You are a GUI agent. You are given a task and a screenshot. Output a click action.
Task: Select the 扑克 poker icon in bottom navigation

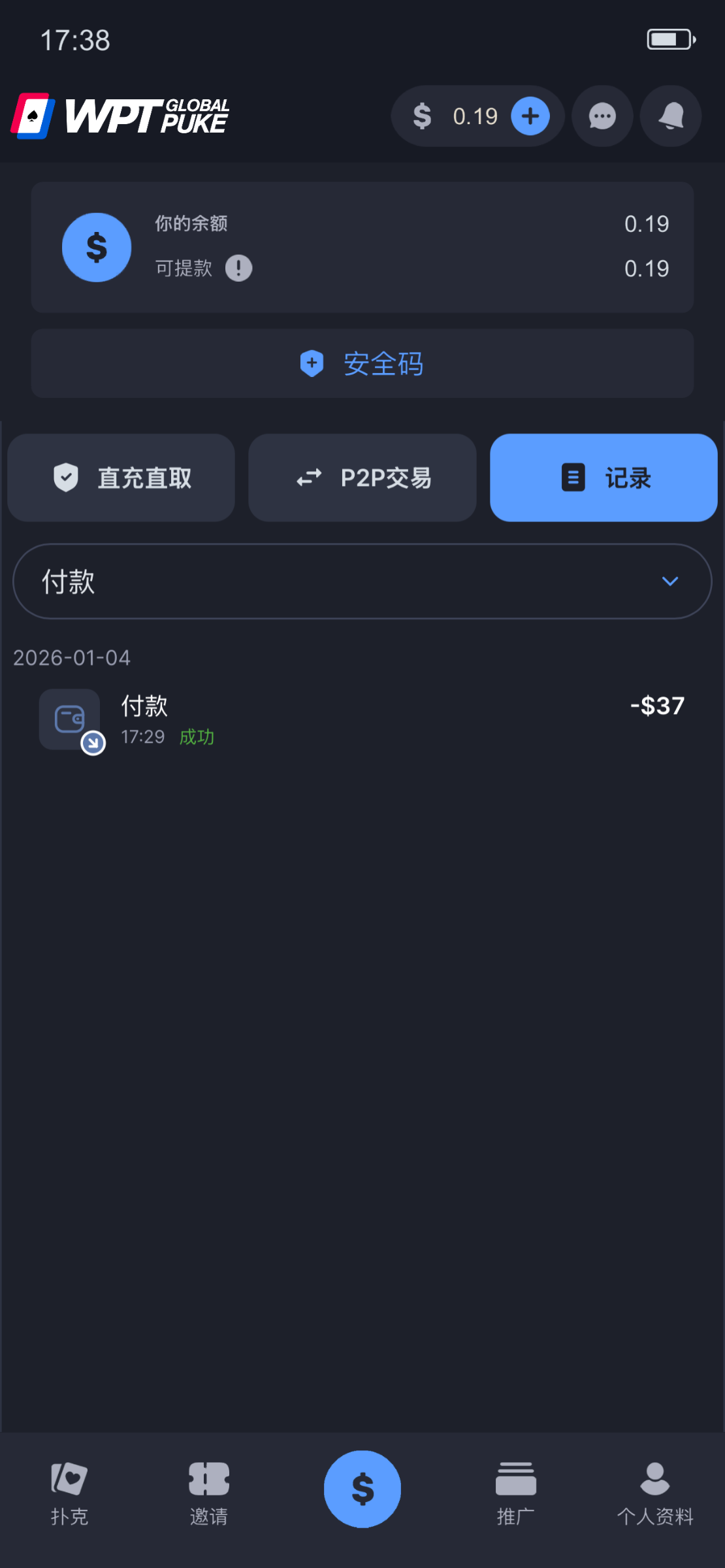point(69,1490)
